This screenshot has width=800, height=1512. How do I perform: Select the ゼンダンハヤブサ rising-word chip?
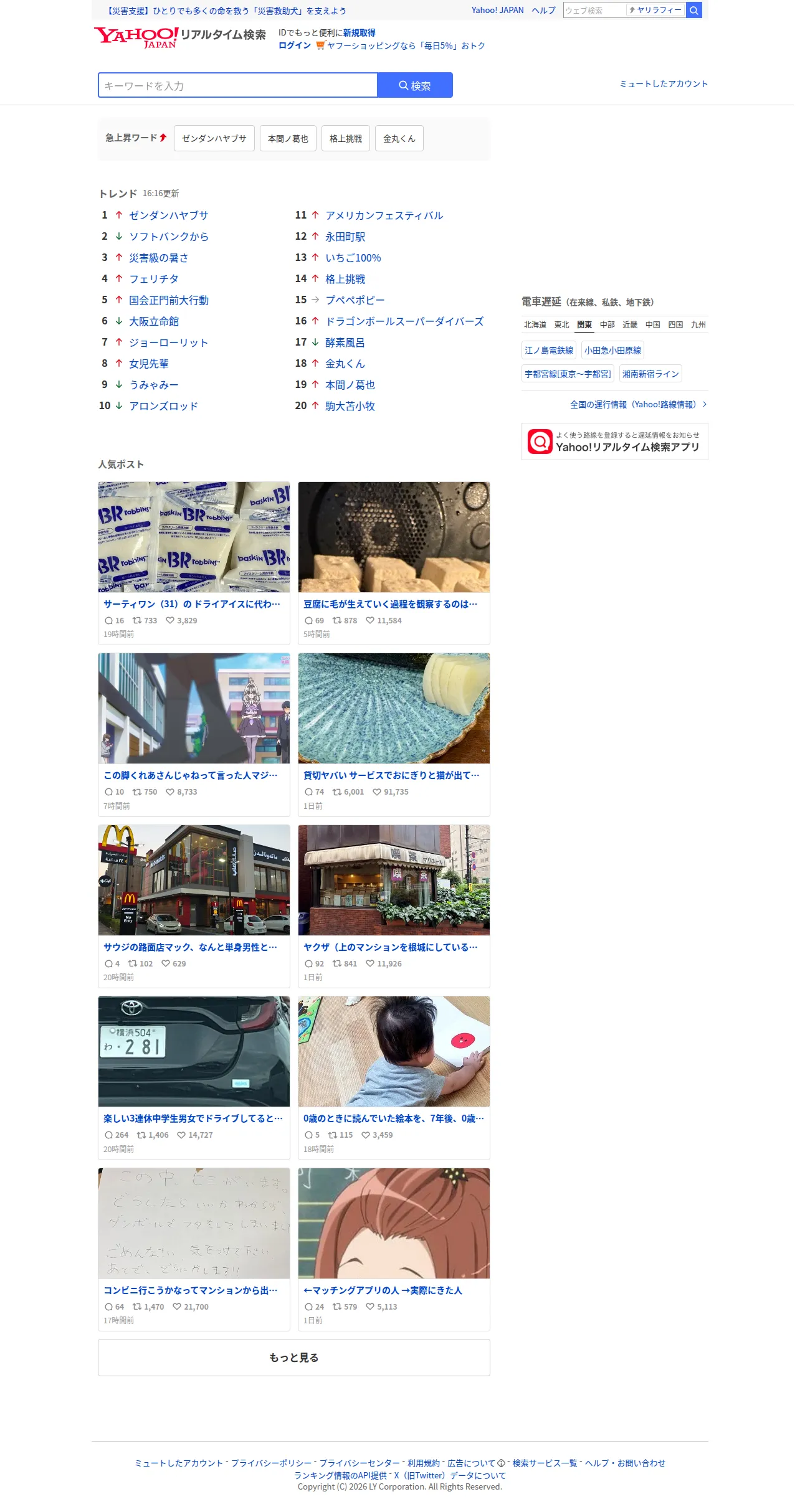[x=214, y=138]
